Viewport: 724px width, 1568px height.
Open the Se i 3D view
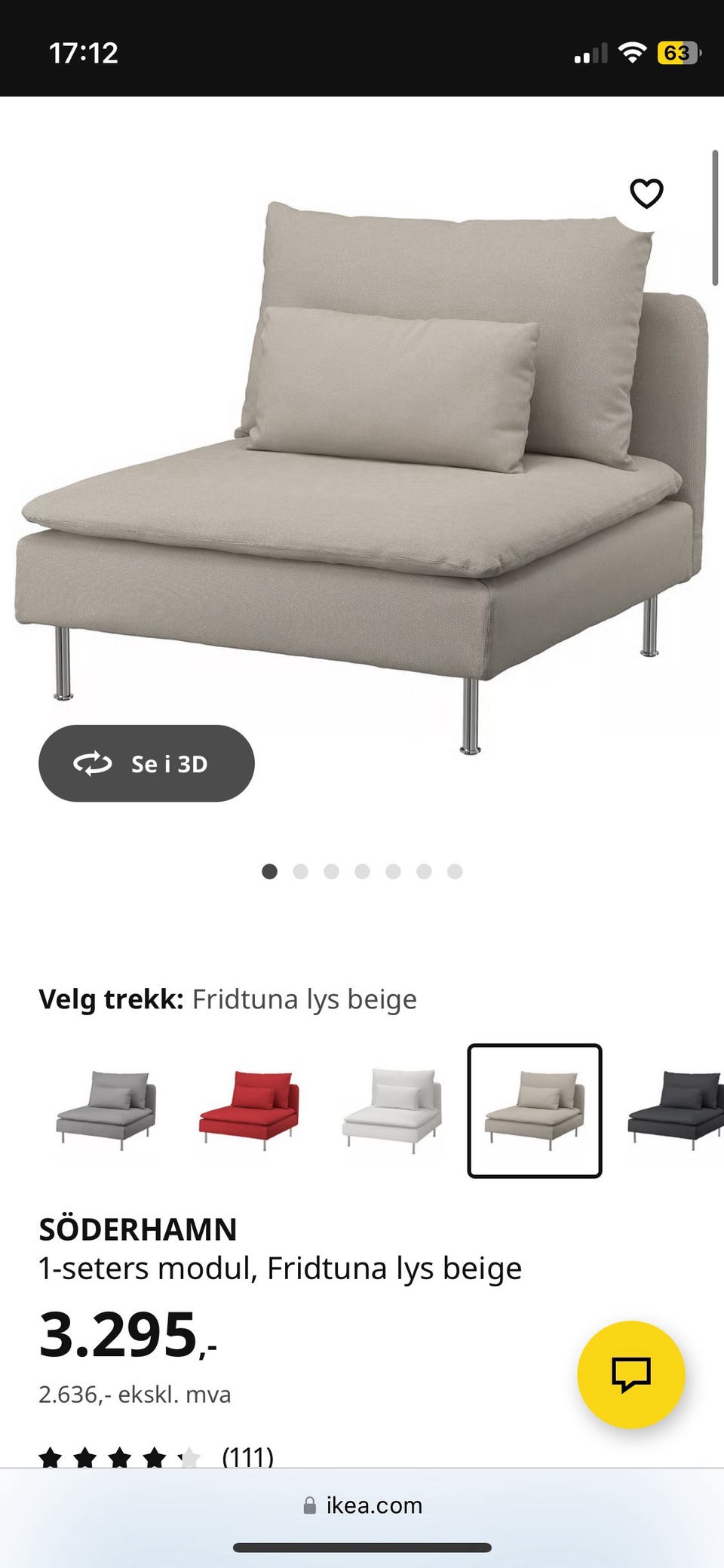pos(146,763)
